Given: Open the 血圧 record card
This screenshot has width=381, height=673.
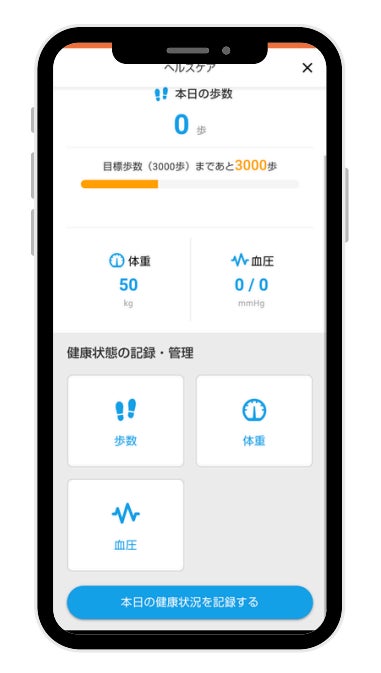Looking at the screenshot, I should click(x=126, y=525).
